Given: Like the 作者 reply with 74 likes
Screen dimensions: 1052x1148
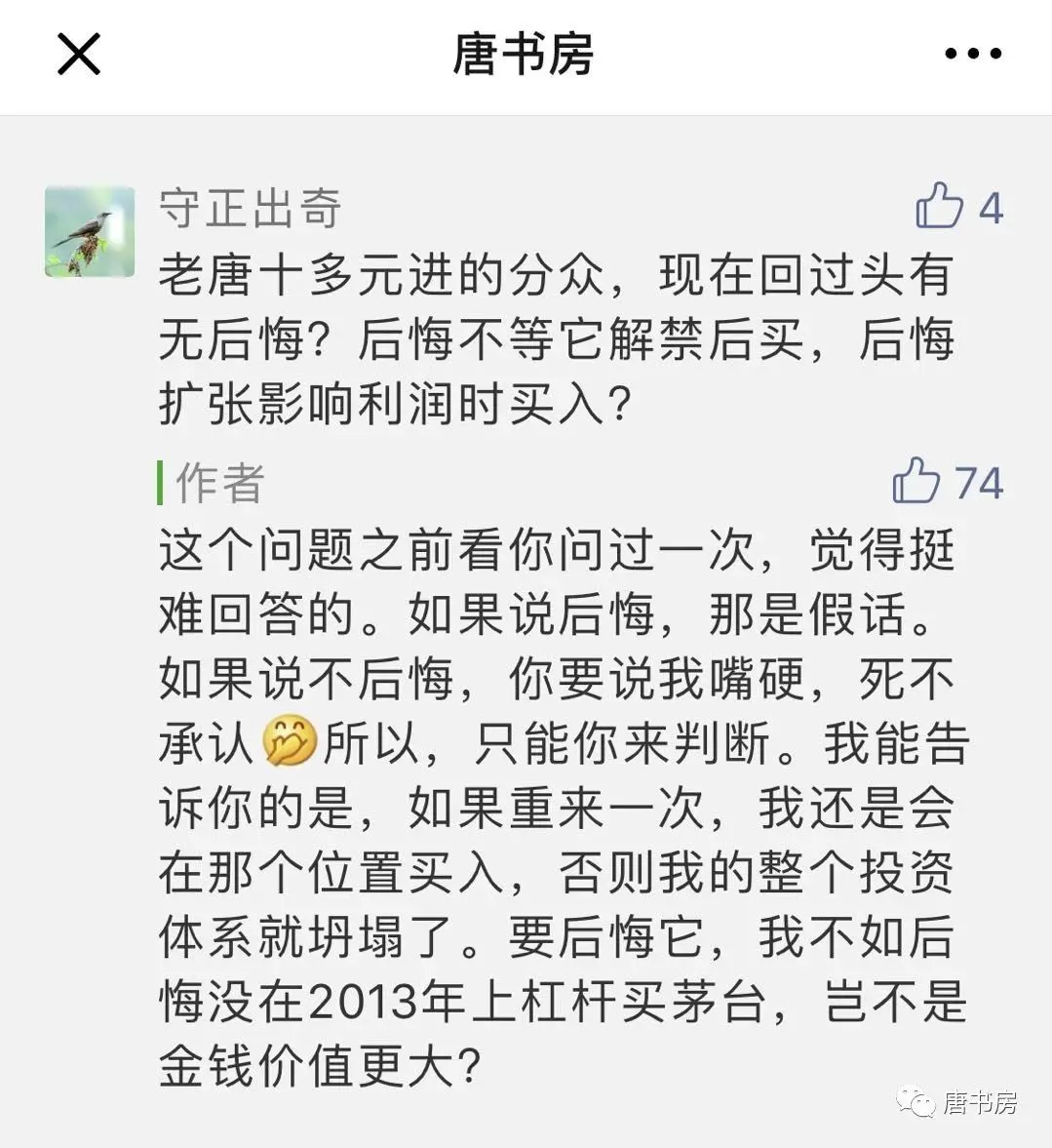Looking at the screenshot, I should [x=916, y=482].
